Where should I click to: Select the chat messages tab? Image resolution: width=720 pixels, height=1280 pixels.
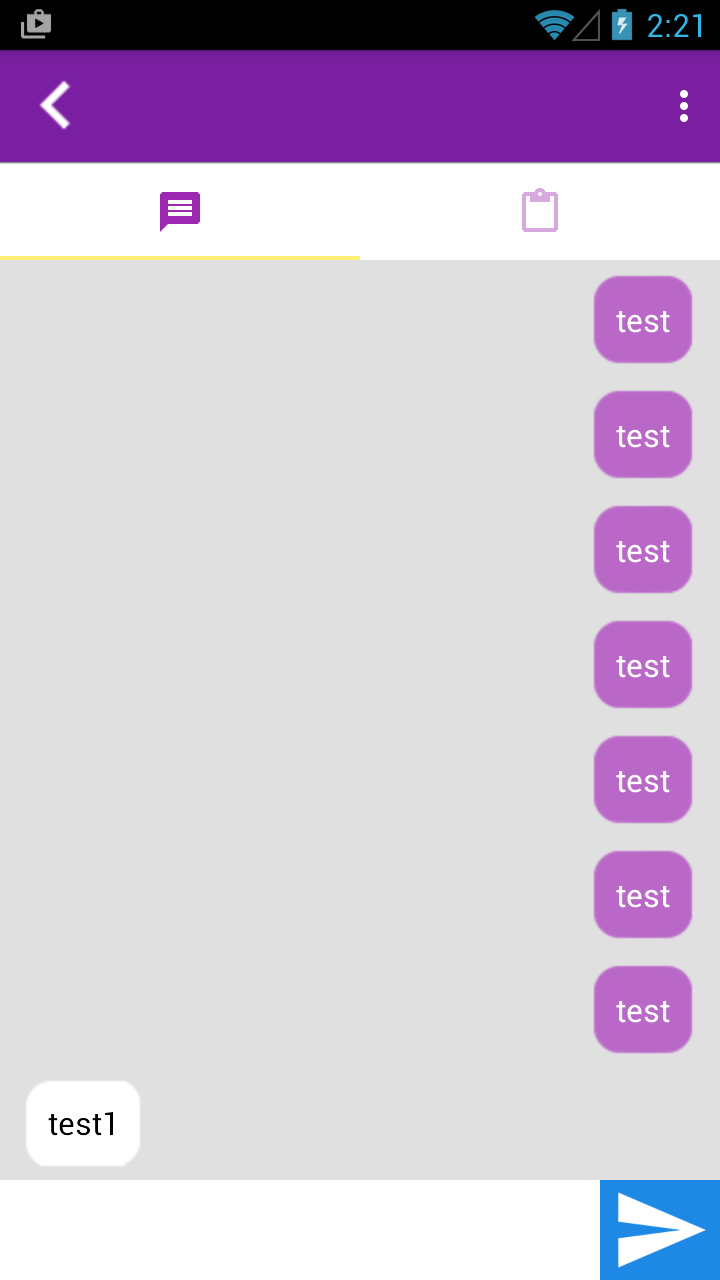click(x=180, y=211)
